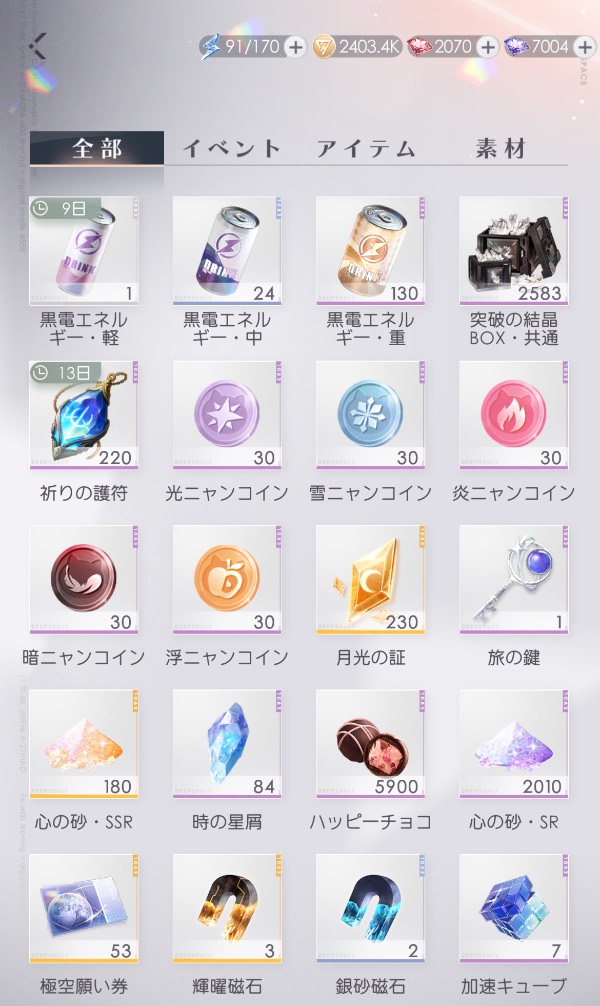The image size is (600, 1006).
Task: Open the 月光の証 item
Action: 371,580
